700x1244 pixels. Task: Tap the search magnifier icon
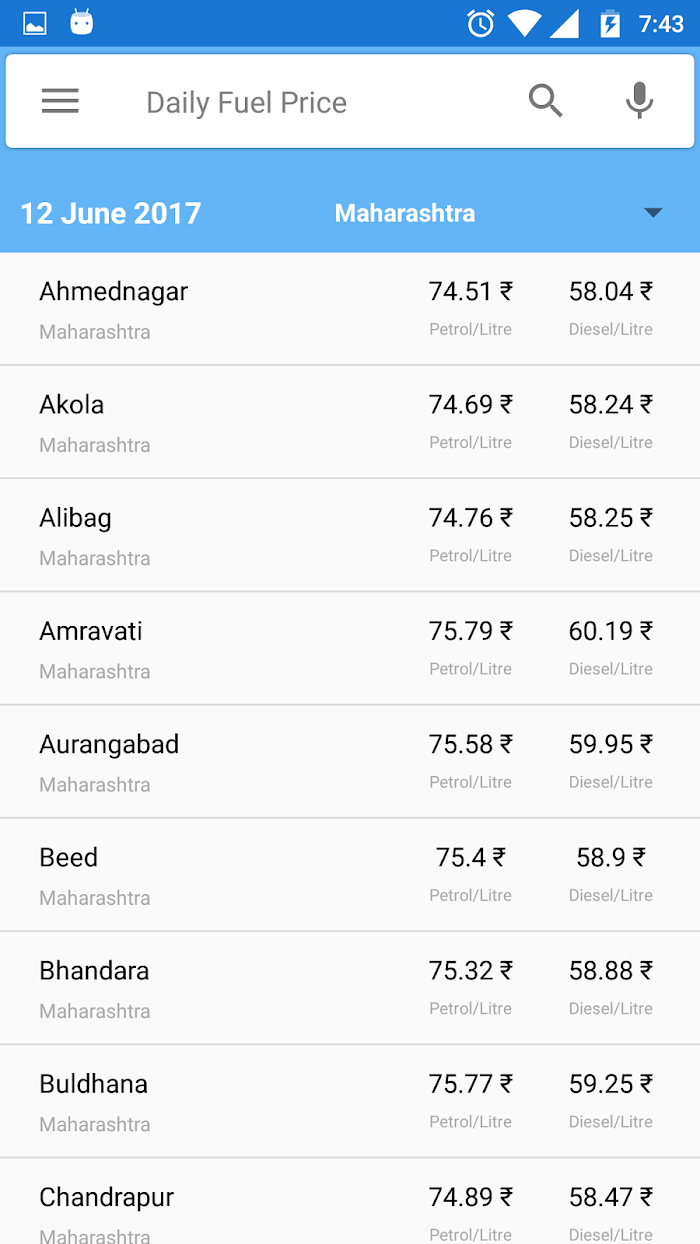coord(546,101)
